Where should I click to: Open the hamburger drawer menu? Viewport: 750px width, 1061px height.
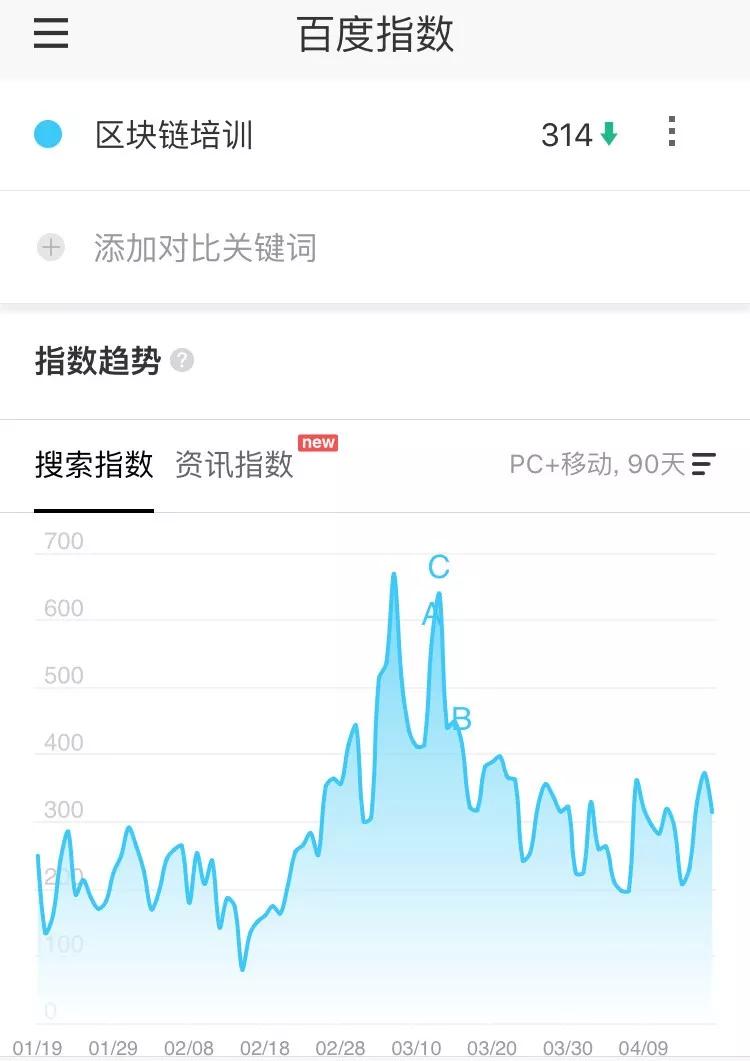click(x=51, y=33)
